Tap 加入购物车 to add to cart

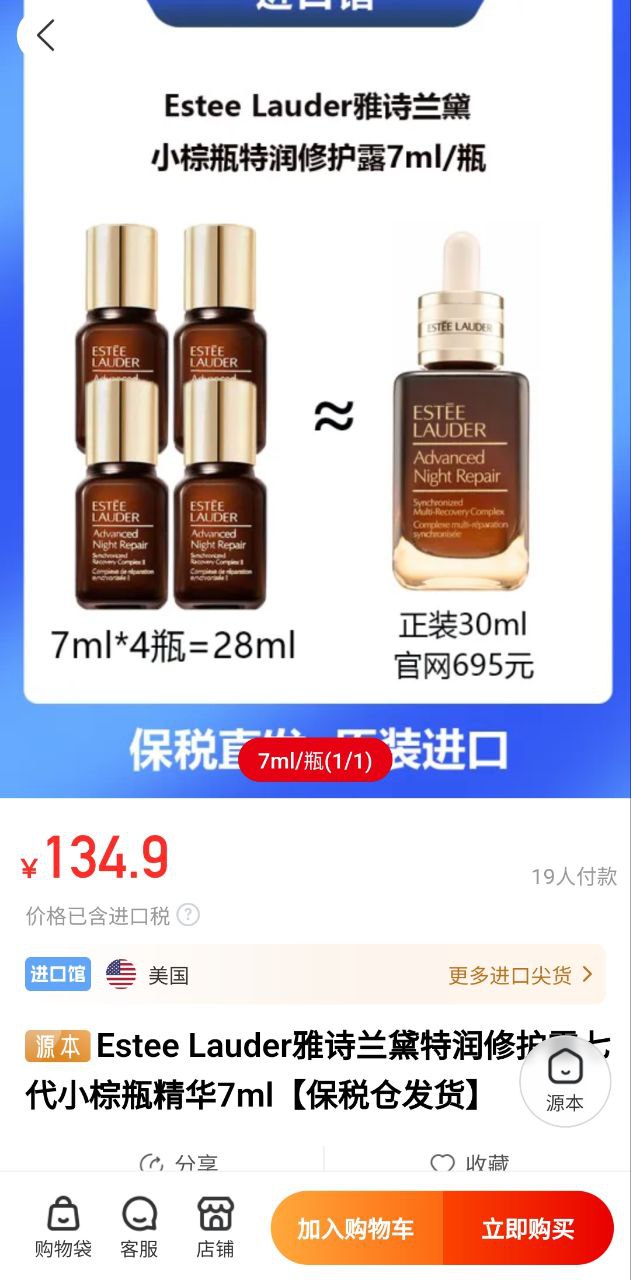pos(356,1228)
